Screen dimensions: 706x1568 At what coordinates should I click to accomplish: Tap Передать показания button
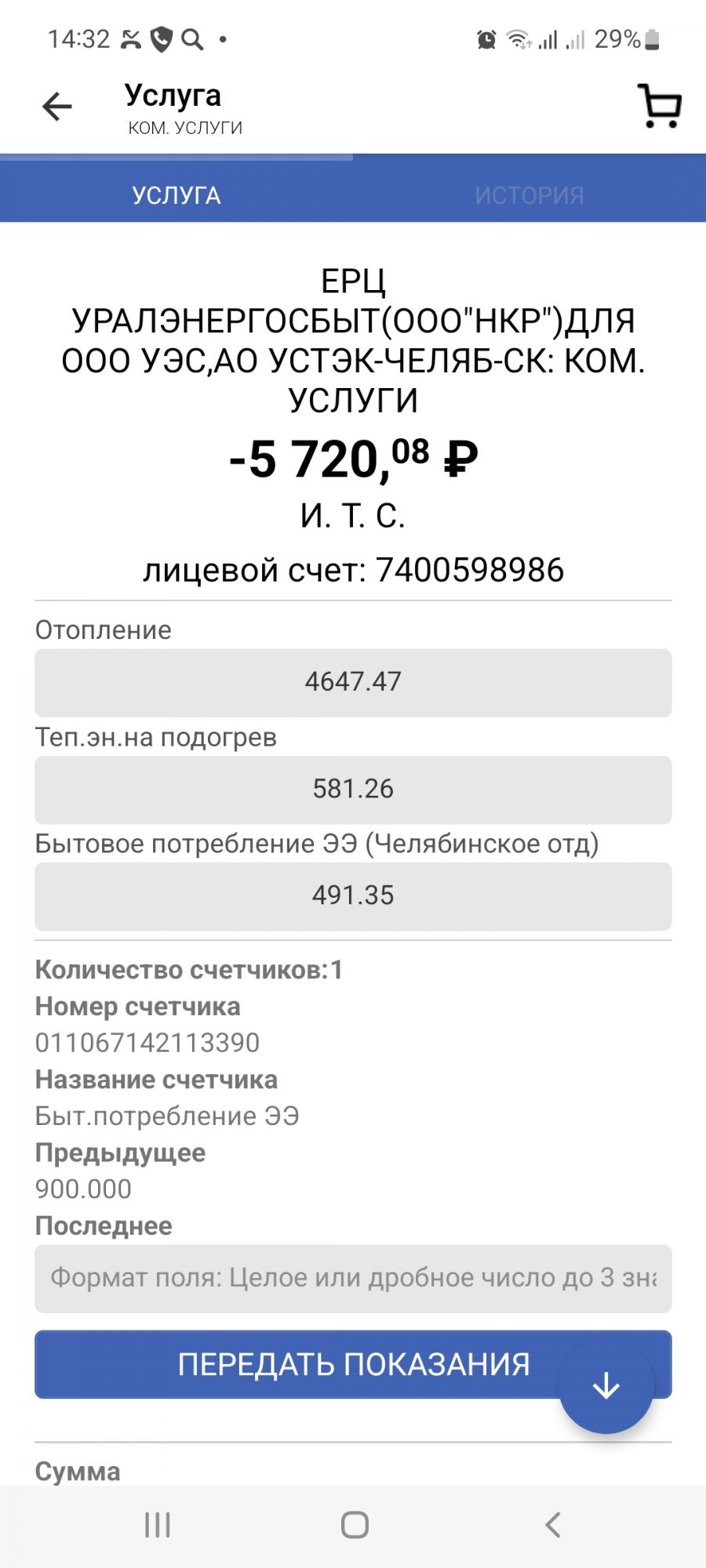353,1364
